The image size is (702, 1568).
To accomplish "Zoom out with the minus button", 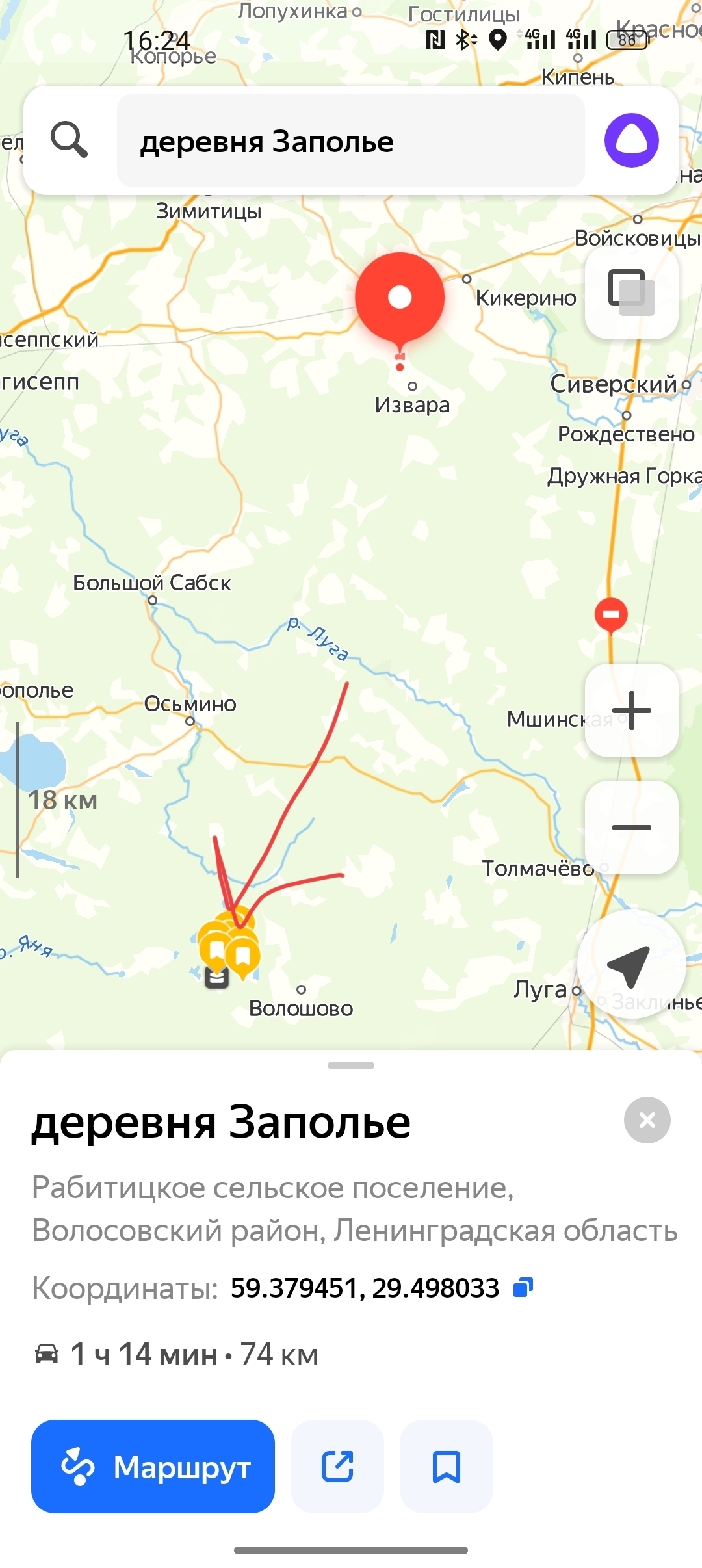I will tap(632, 828).
